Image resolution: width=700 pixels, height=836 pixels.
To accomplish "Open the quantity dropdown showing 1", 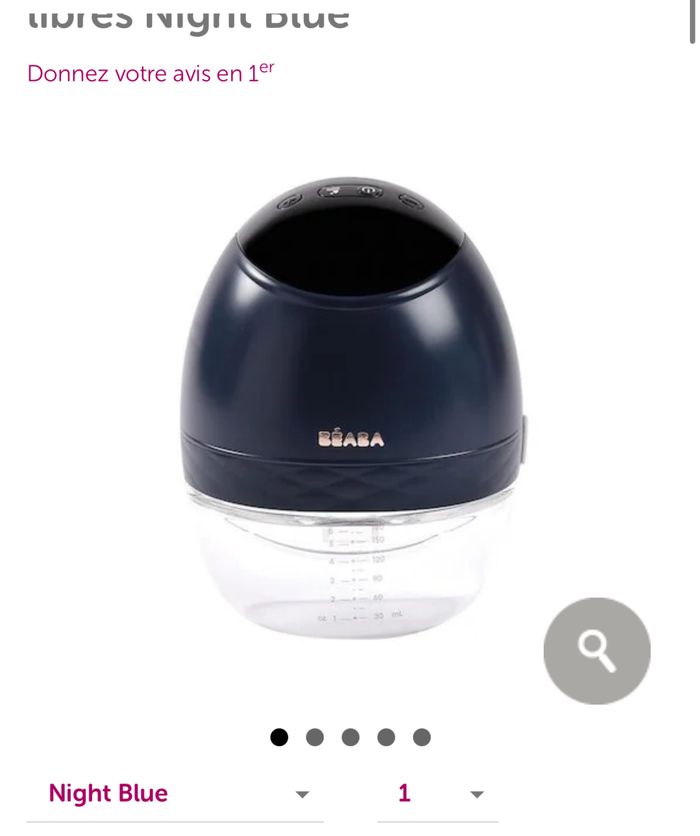I will pos(438,794).
